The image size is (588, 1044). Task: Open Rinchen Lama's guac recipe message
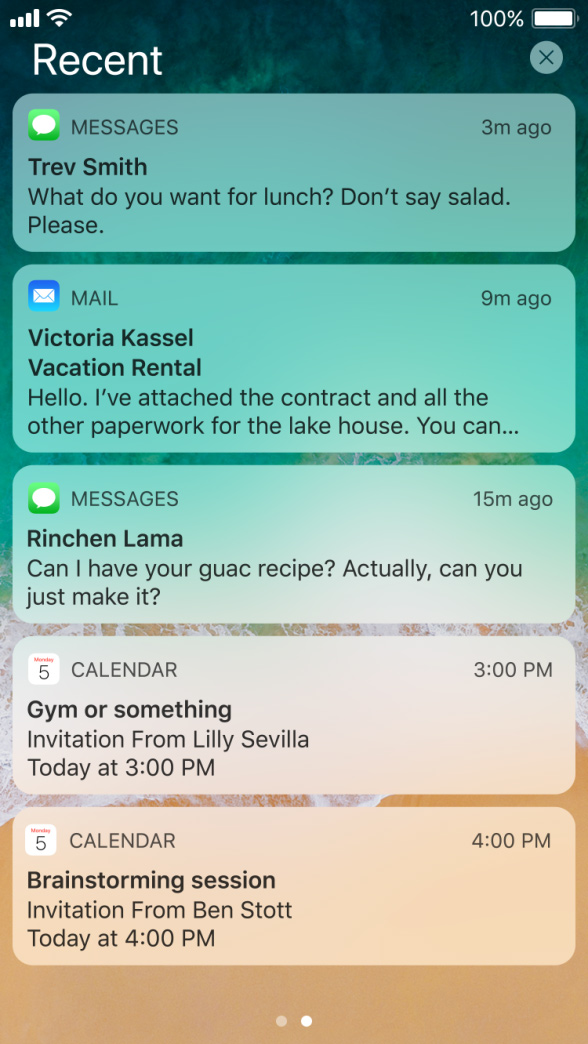pos(294,544)
